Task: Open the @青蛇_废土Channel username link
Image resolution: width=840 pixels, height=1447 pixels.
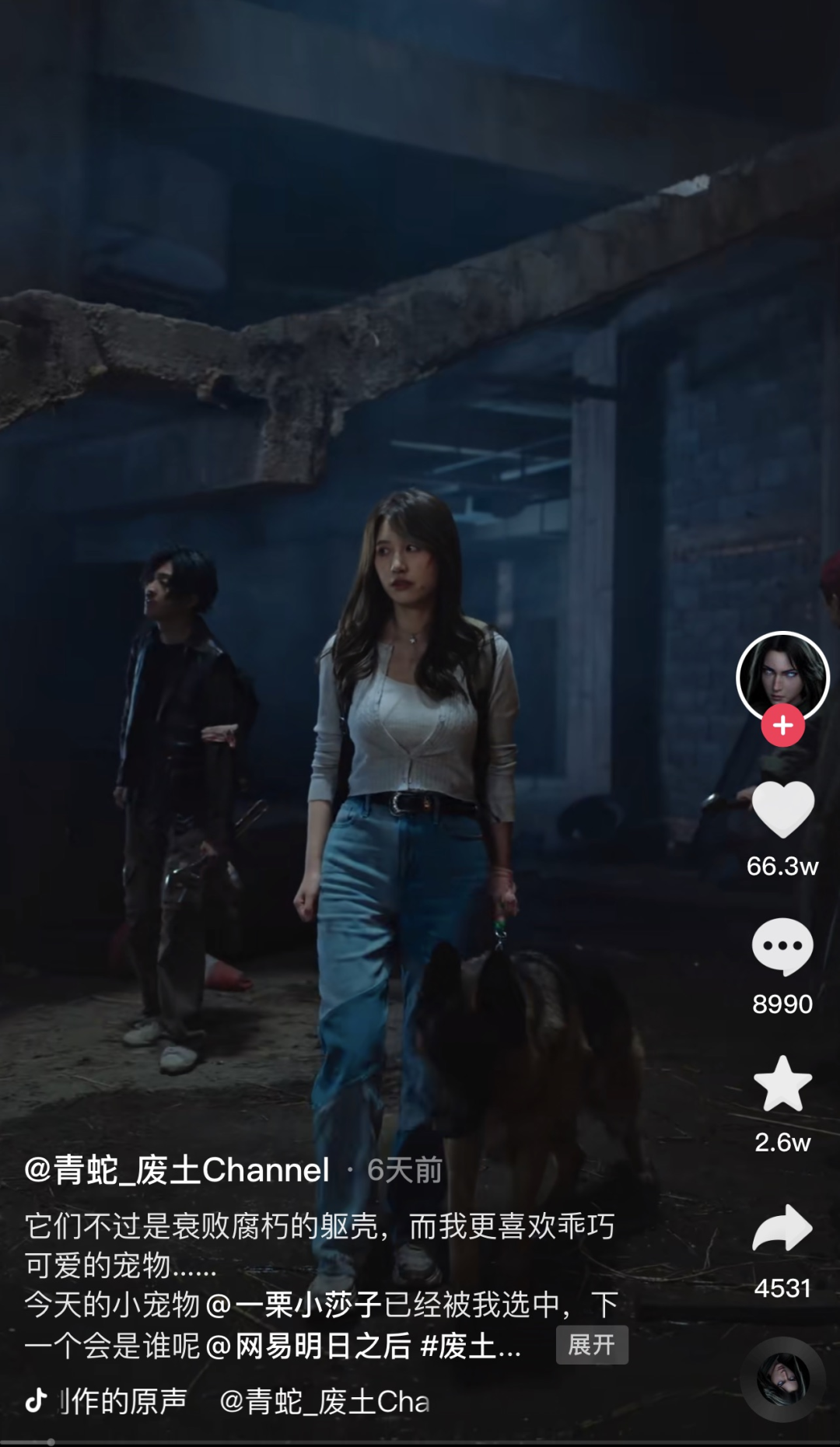Action: 177,1170
